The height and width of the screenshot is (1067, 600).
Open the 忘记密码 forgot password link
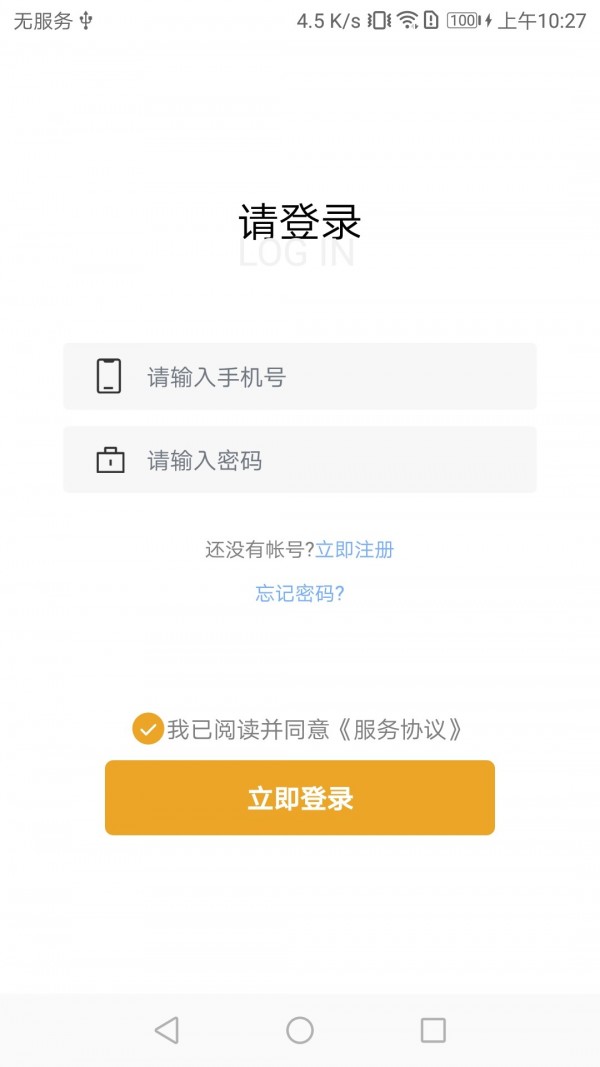click(300, 593)
